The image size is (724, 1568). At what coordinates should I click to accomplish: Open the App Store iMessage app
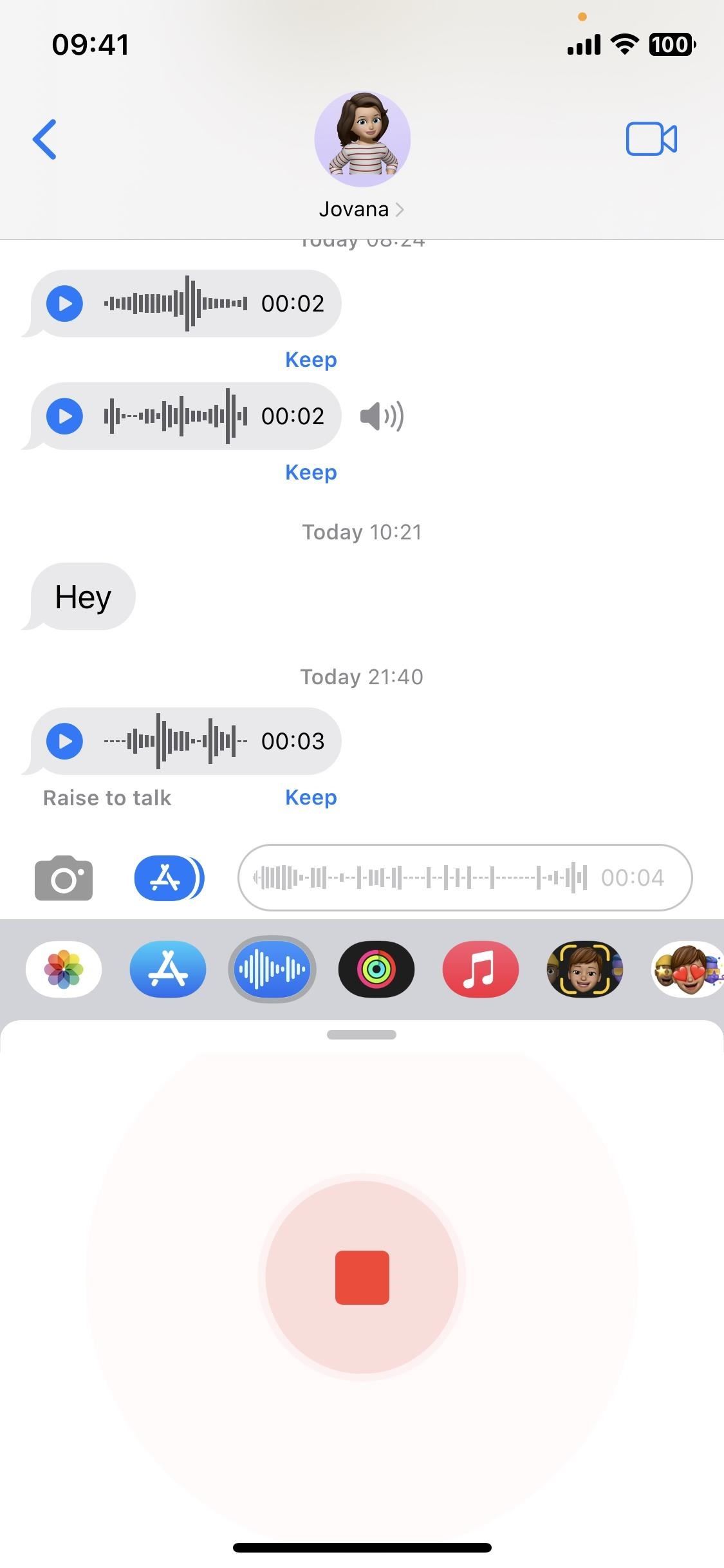(168, 969)
